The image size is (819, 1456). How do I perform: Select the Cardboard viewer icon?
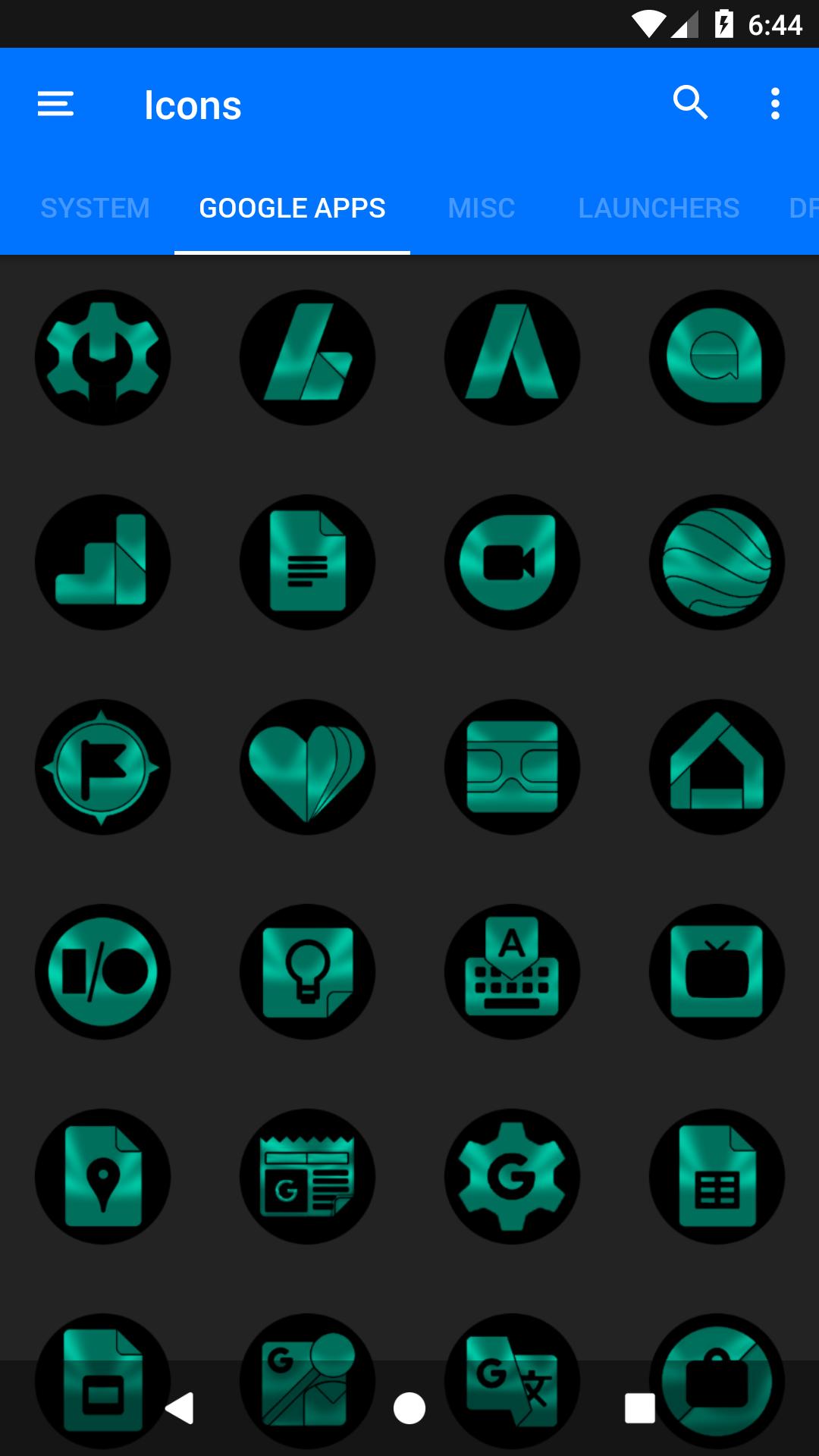pyautogui.click(x=512, y=767)
